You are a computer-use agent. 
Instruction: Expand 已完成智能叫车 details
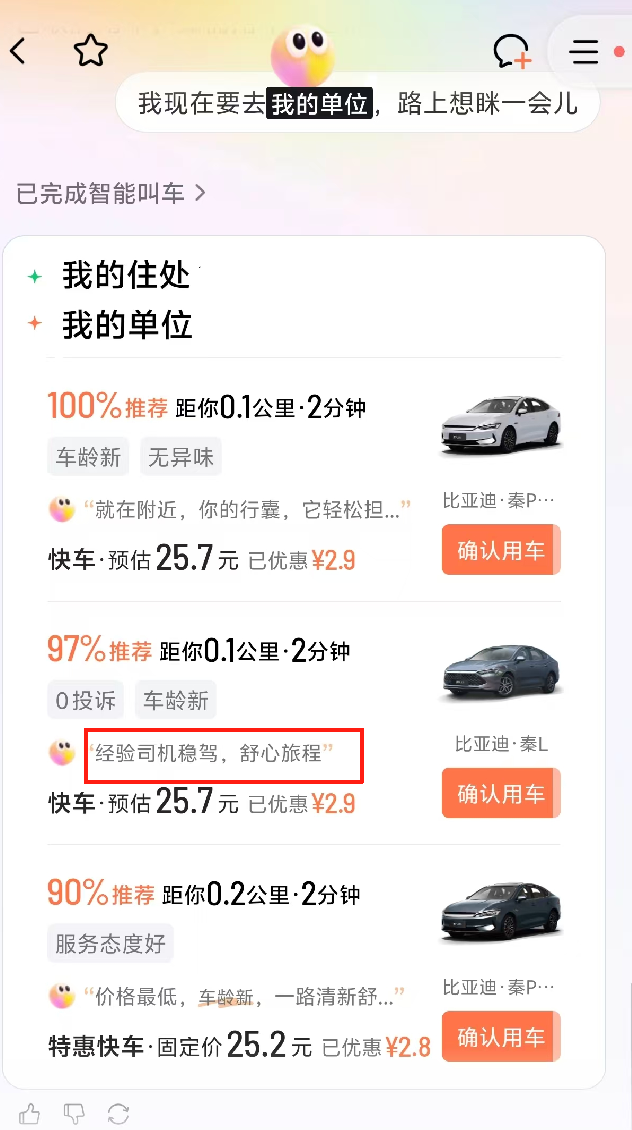pyautogui.click(x=110, y=193)
